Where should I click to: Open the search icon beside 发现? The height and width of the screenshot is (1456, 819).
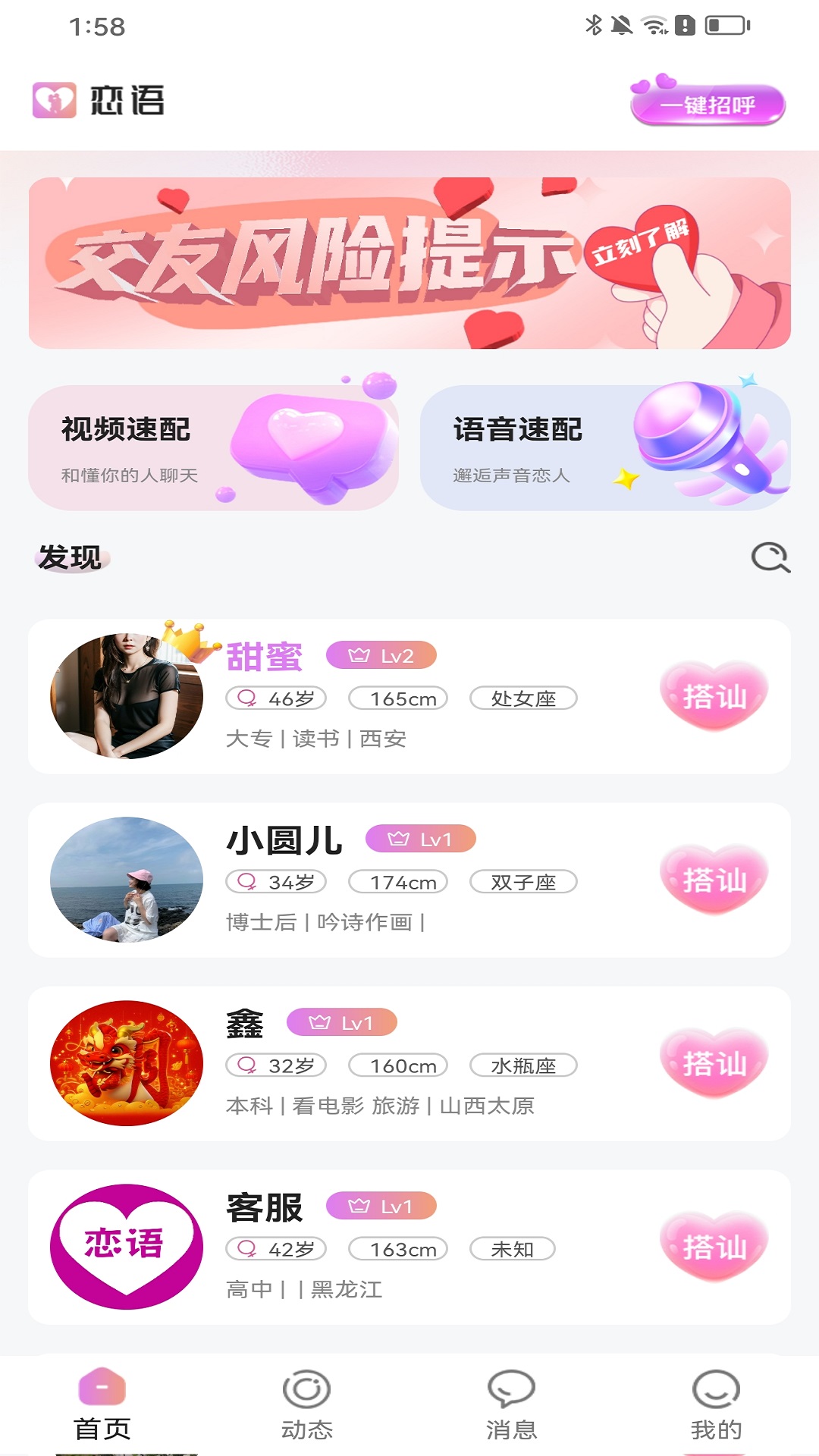[x=770, y=557]
